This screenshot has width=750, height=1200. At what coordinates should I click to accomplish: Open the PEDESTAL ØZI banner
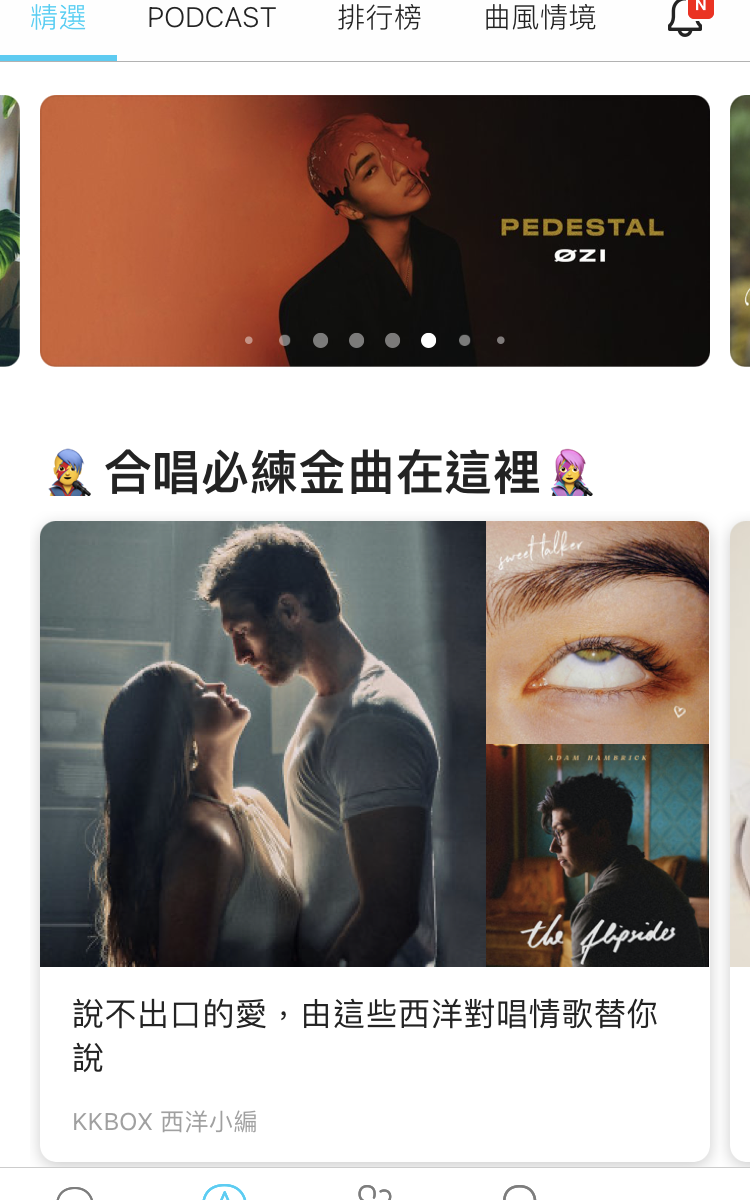pos(374,230)
